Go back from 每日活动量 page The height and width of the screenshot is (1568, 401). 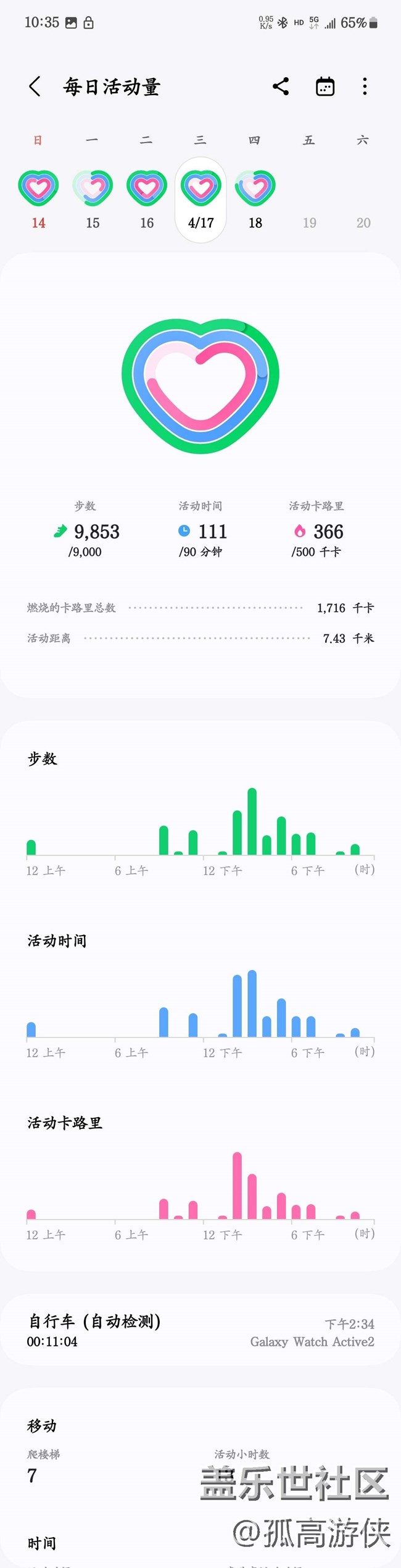[35, 86]
